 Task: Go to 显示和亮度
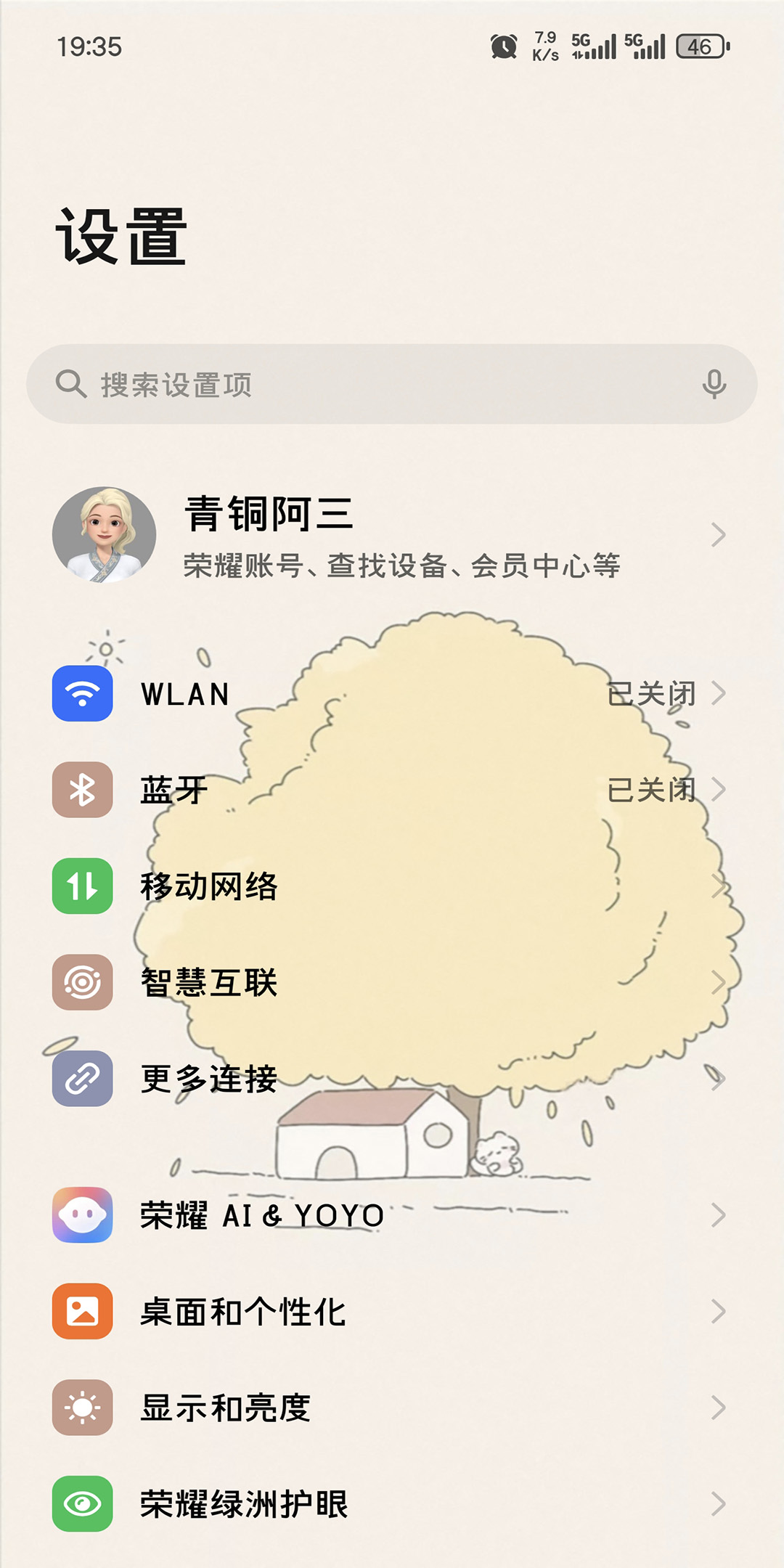[392, 1408]
